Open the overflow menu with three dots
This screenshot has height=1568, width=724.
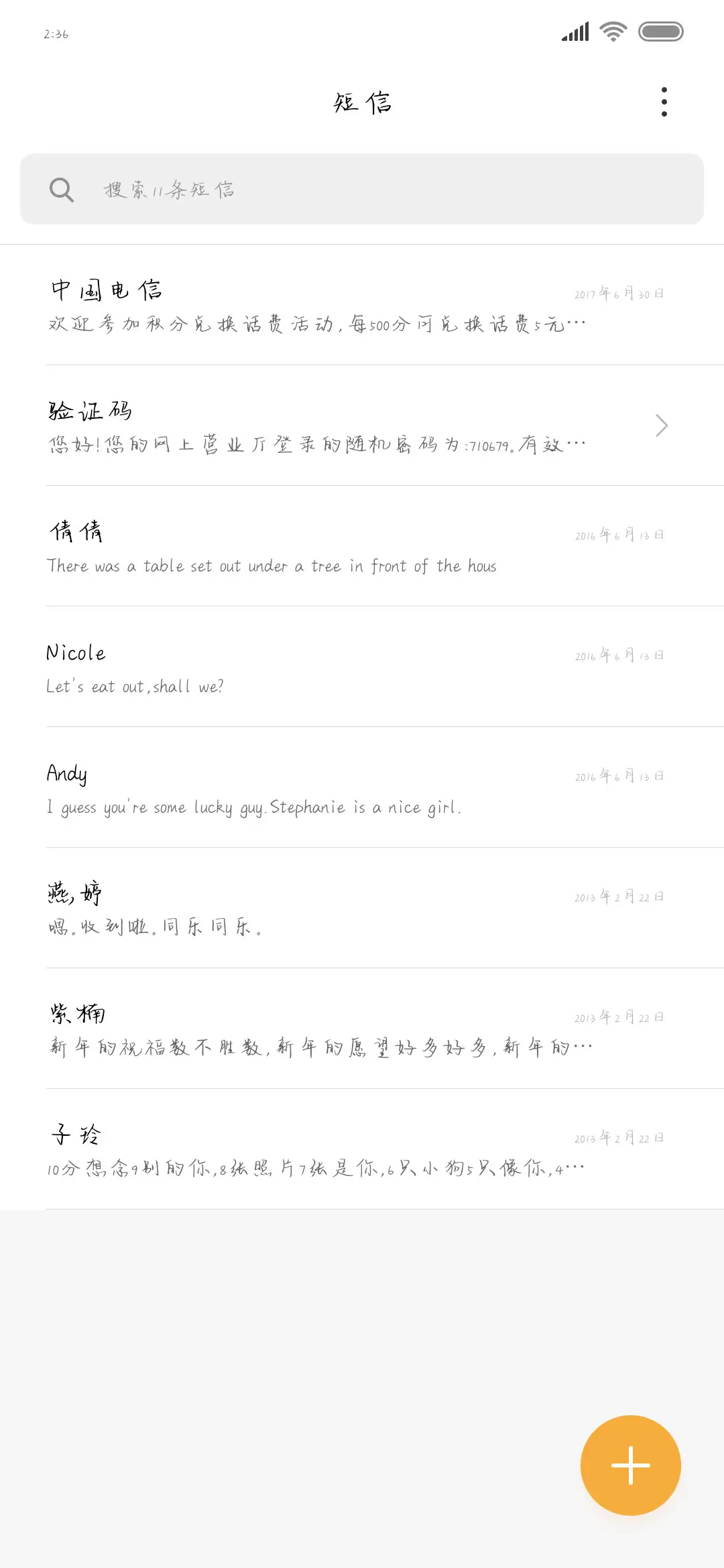point(663,101)
